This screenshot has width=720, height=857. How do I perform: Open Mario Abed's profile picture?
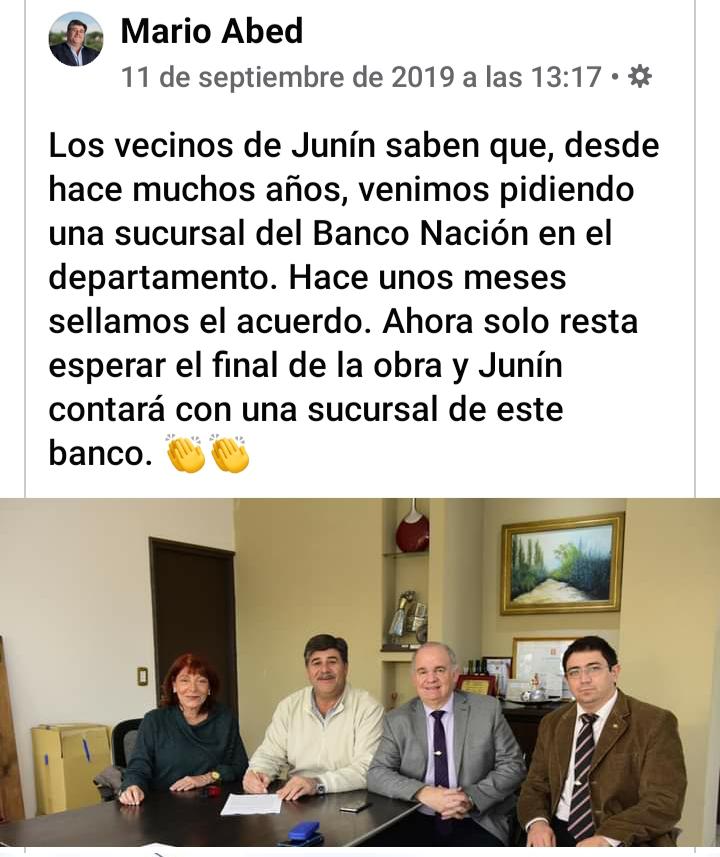[76, 40]
